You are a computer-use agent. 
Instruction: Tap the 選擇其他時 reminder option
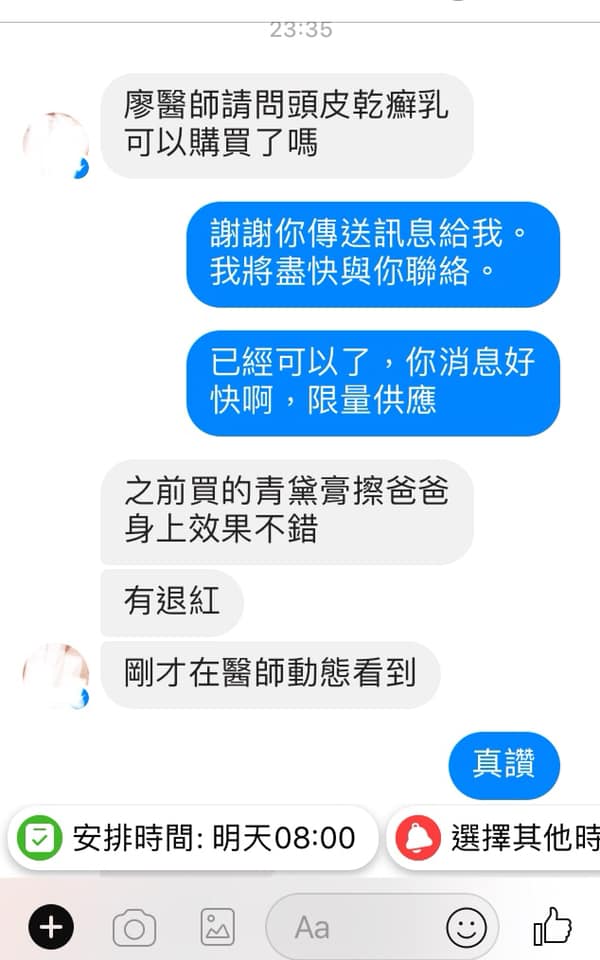pos(497,837)
